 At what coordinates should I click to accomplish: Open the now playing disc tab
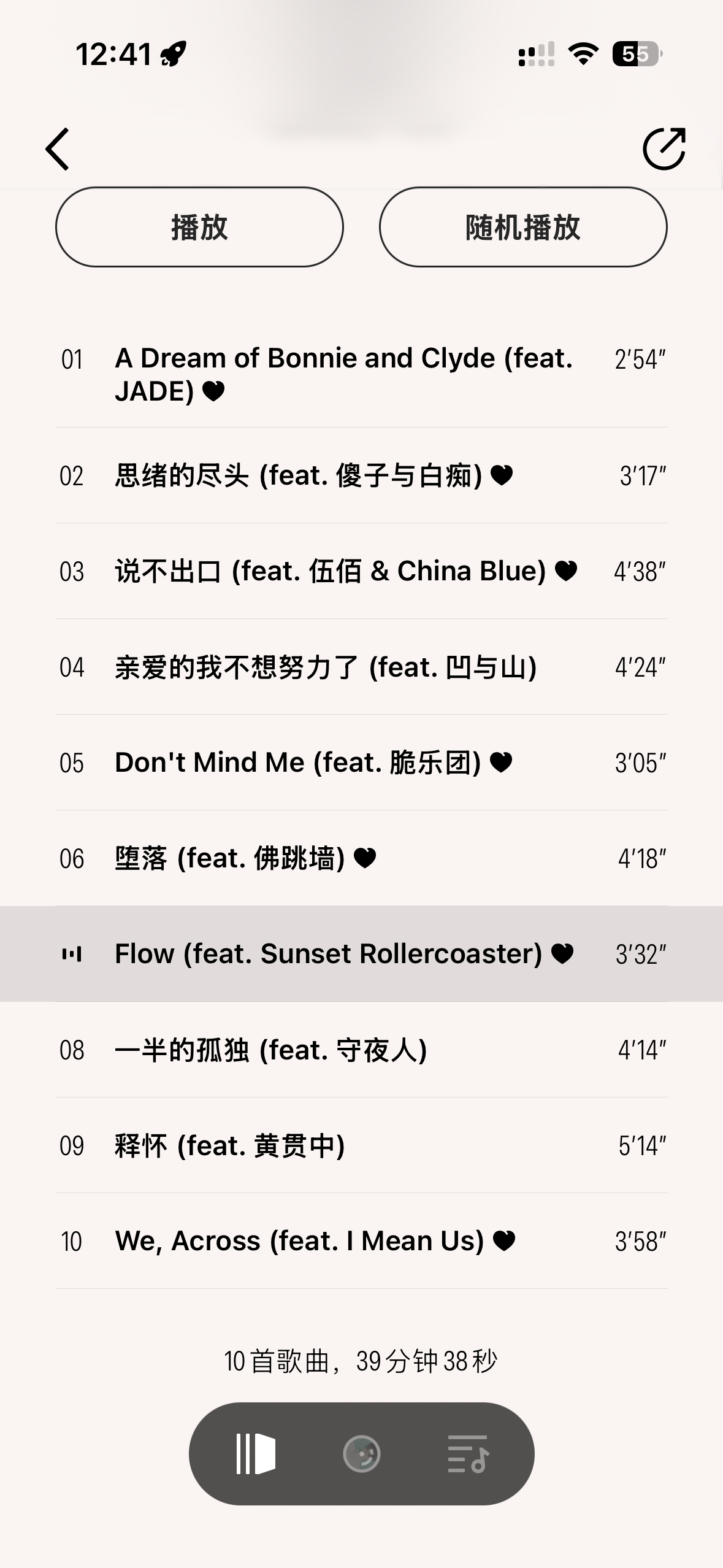(361, 1453)
